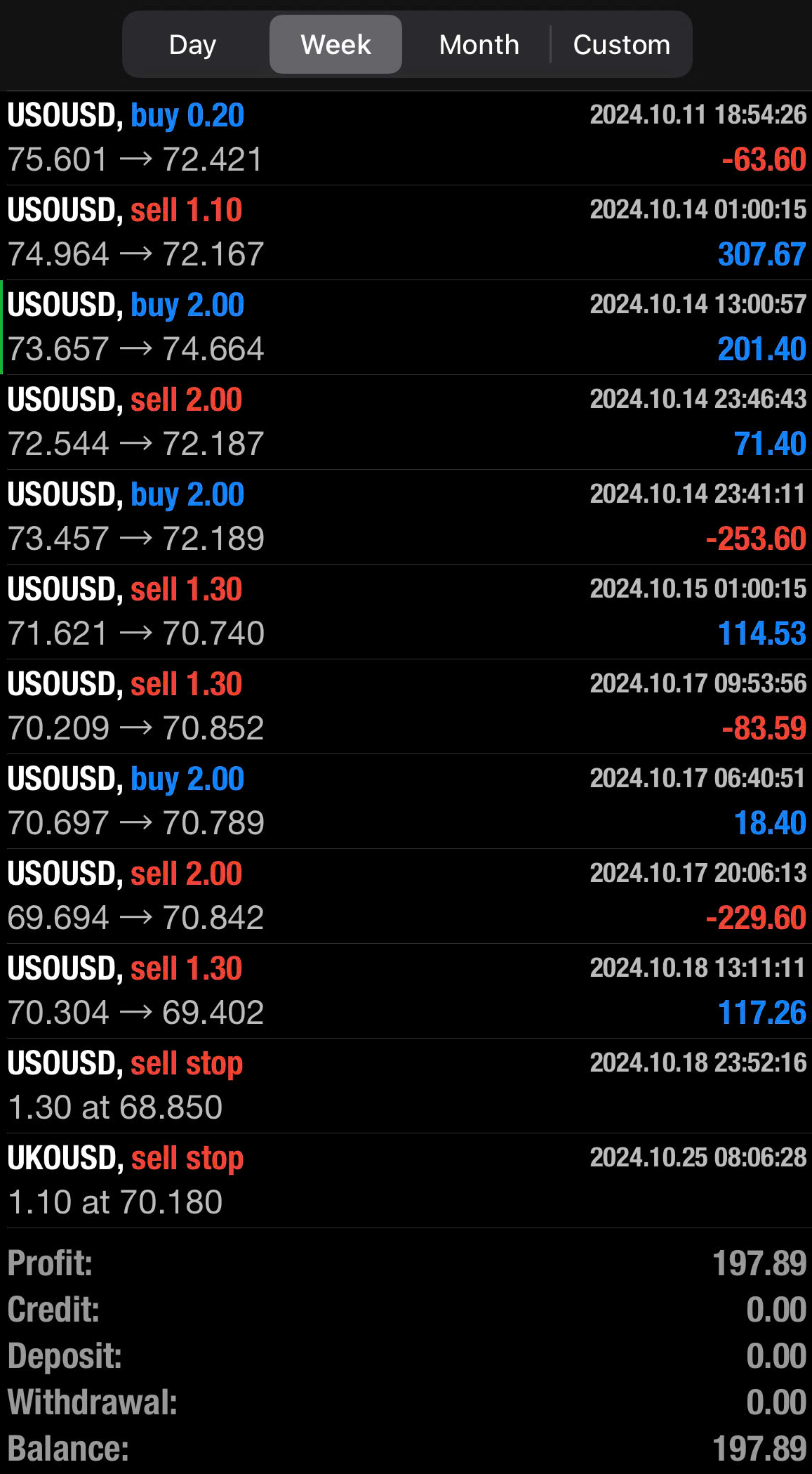Open the UKOUSD sell stop order
The image size is (812, 1474).
(x=406, y=1180)
